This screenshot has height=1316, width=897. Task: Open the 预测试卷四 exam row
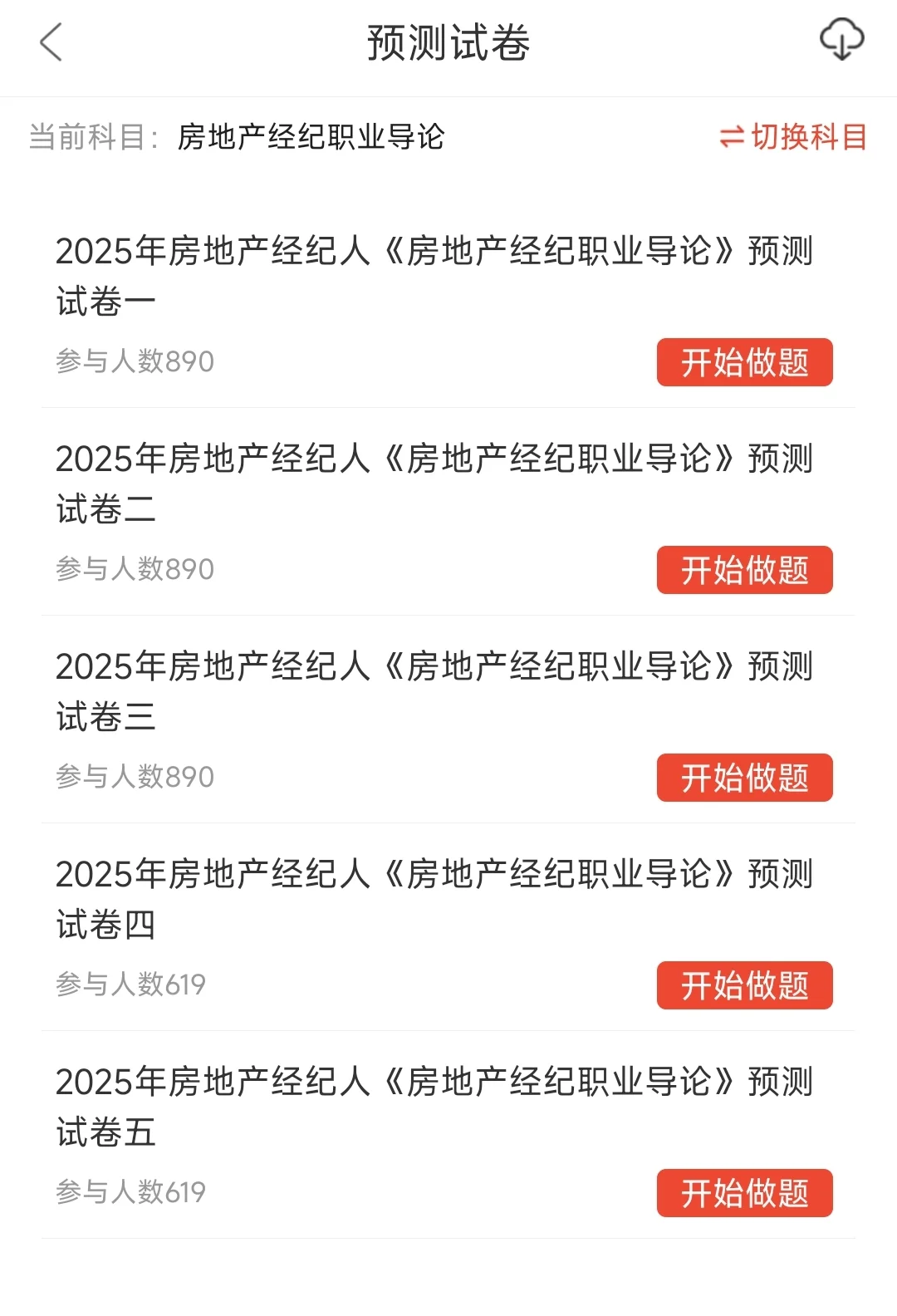pyautogui.click(x=432, y=899)
